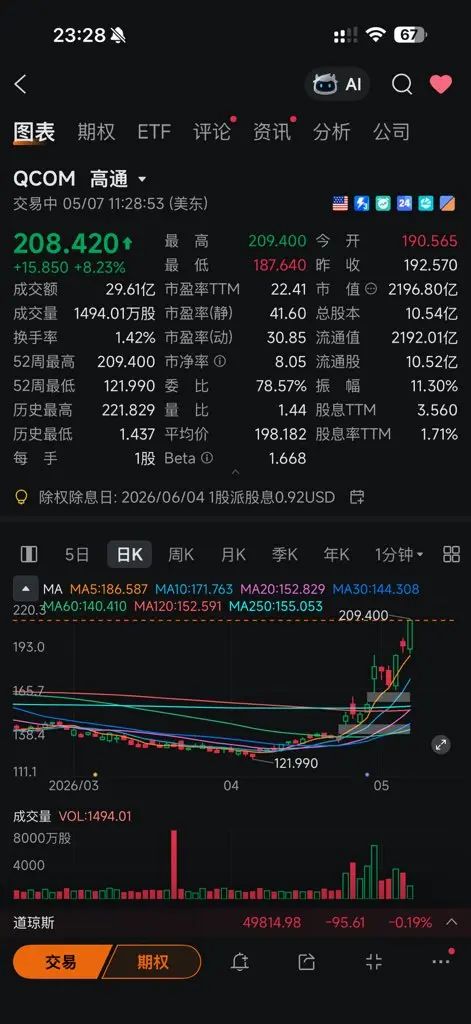Switch chart to 周K
Screen dimensions: 471x1024
(181, 554)
